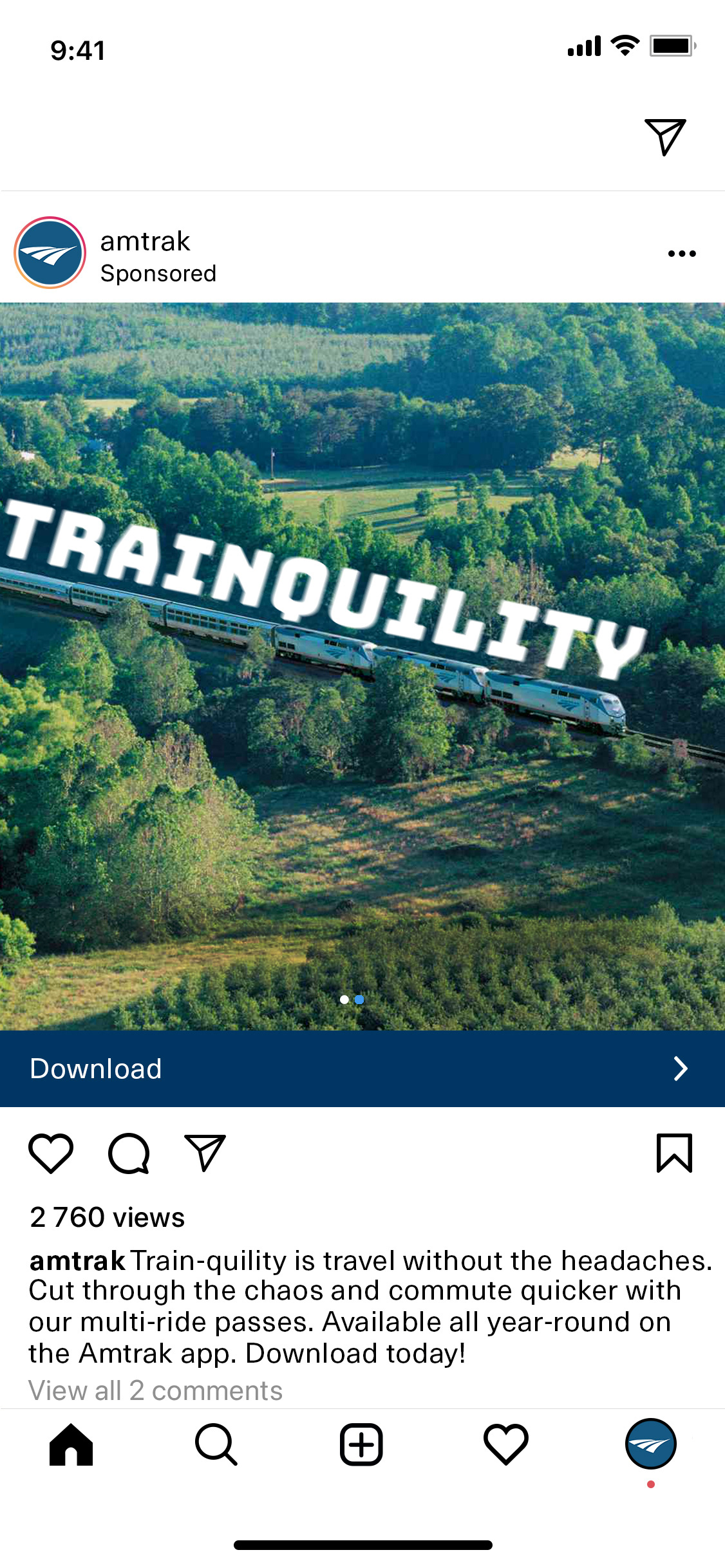Open the Trainquility ad image
Screen dimensions: 725x1568
(x=362, y=666)
